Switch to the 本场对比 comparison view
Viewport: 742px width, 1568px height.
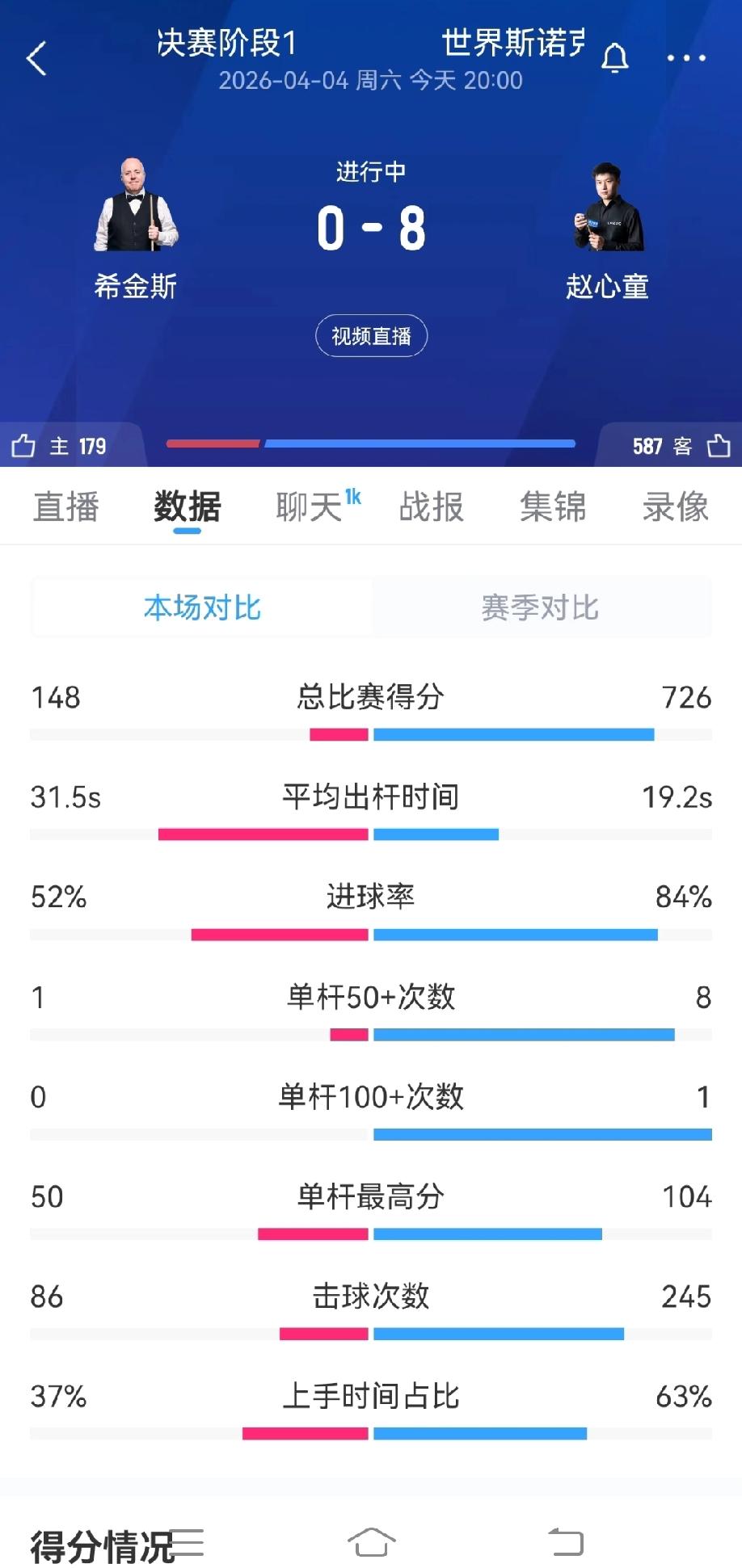click(200, 608)
